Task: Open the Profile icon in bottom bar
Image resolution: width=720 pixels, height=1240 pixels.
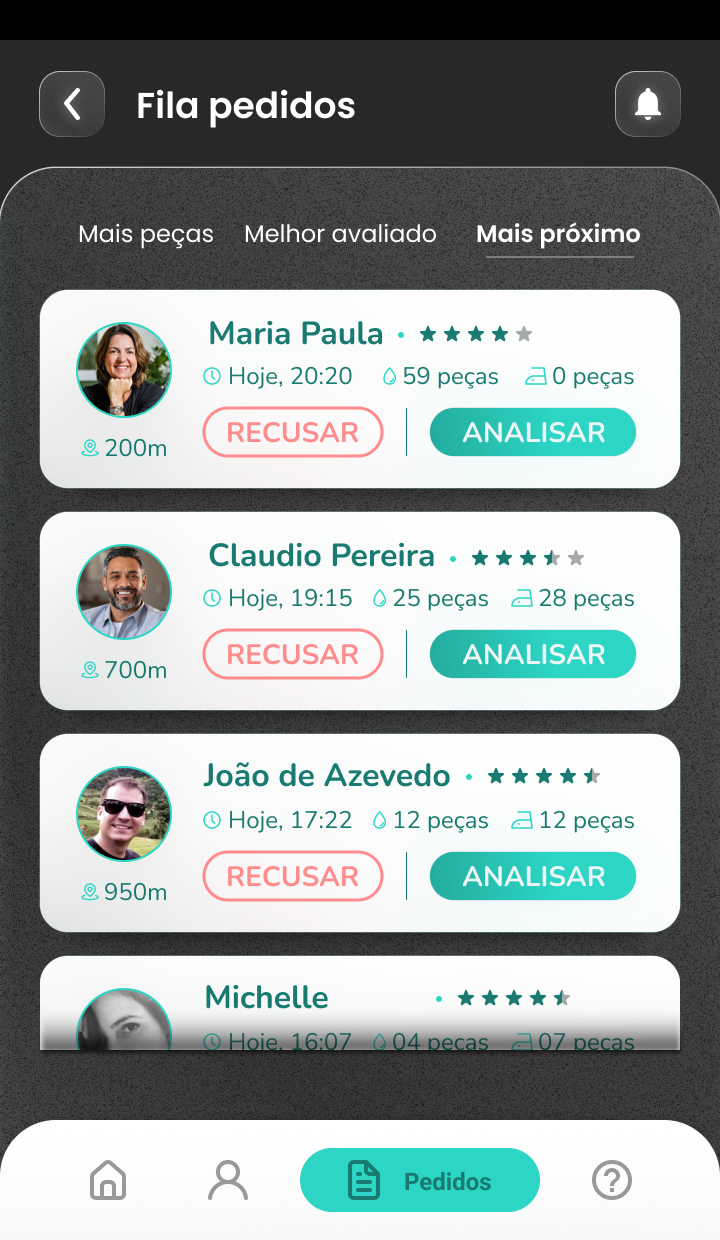Action: (x=228, y=1180)
